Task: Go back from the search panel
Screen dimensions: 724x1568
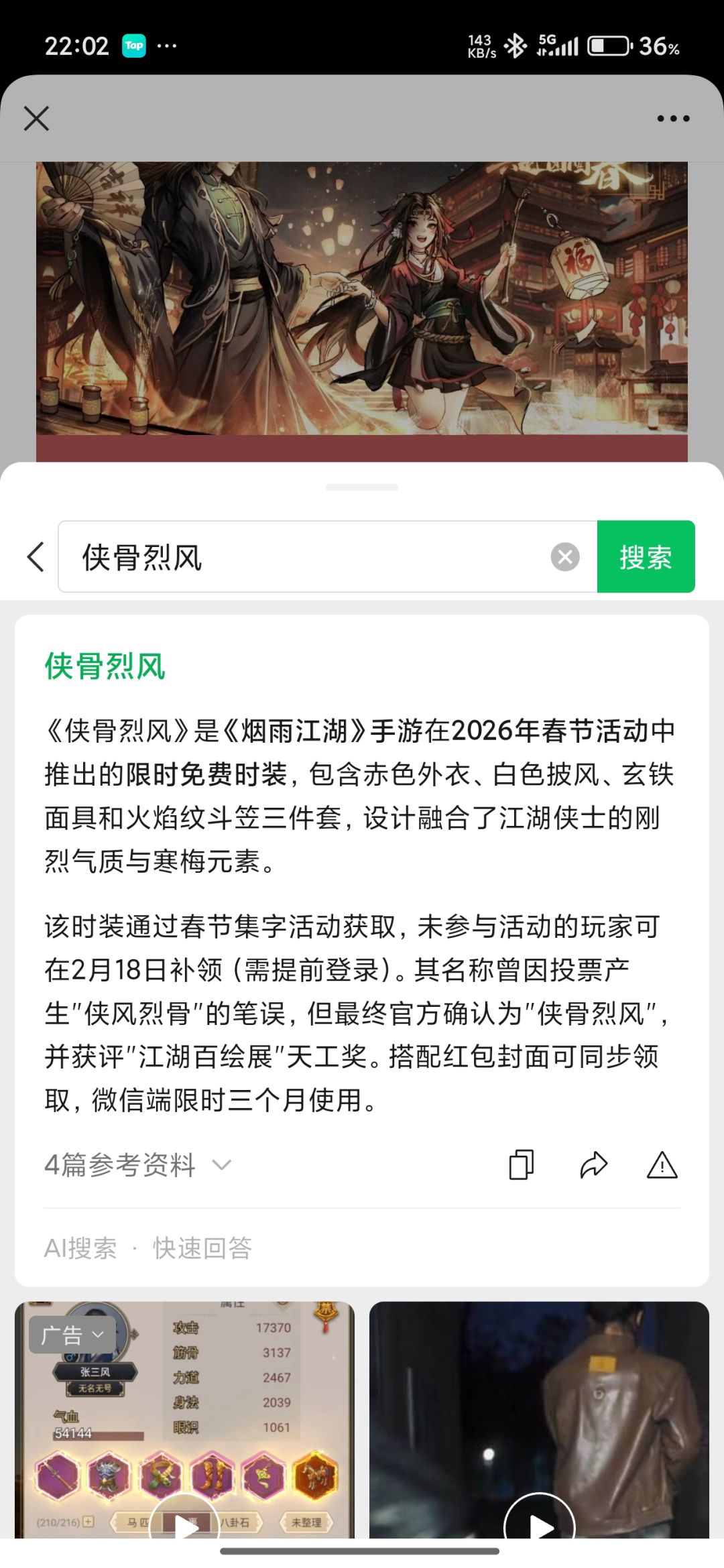Action: (x=36, y=557)
